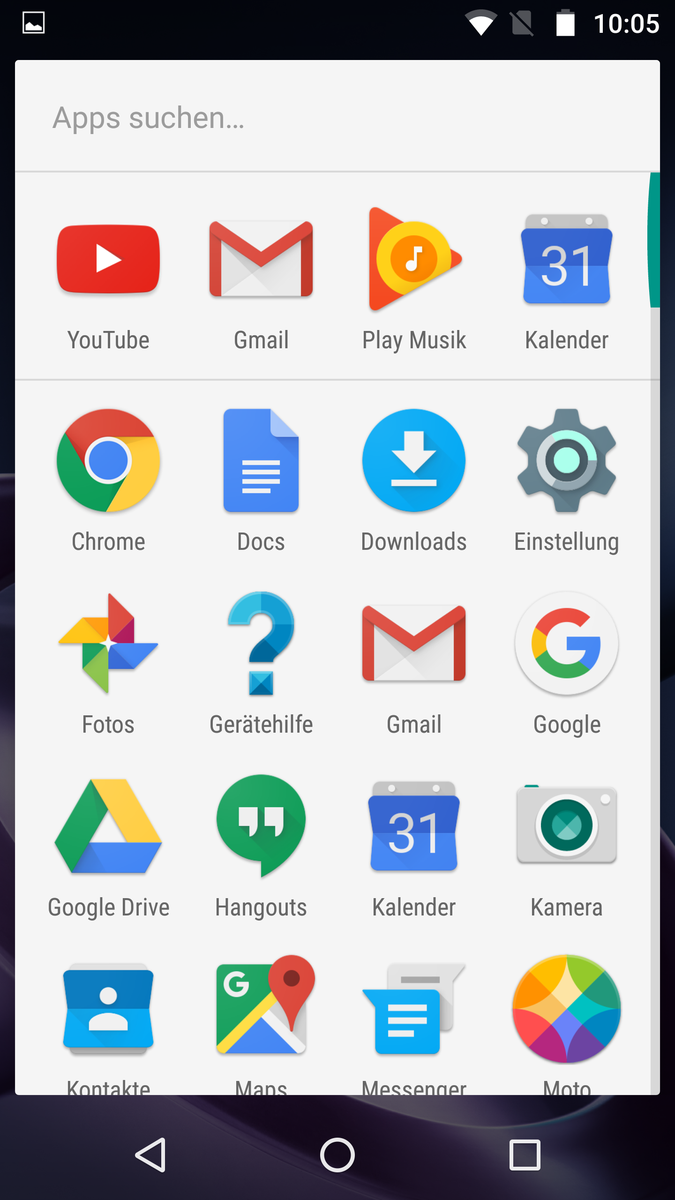The width and height of the screenshot is (675, 1200).
Task: Launch Play Musik
Action: click(x=414, y=261)
